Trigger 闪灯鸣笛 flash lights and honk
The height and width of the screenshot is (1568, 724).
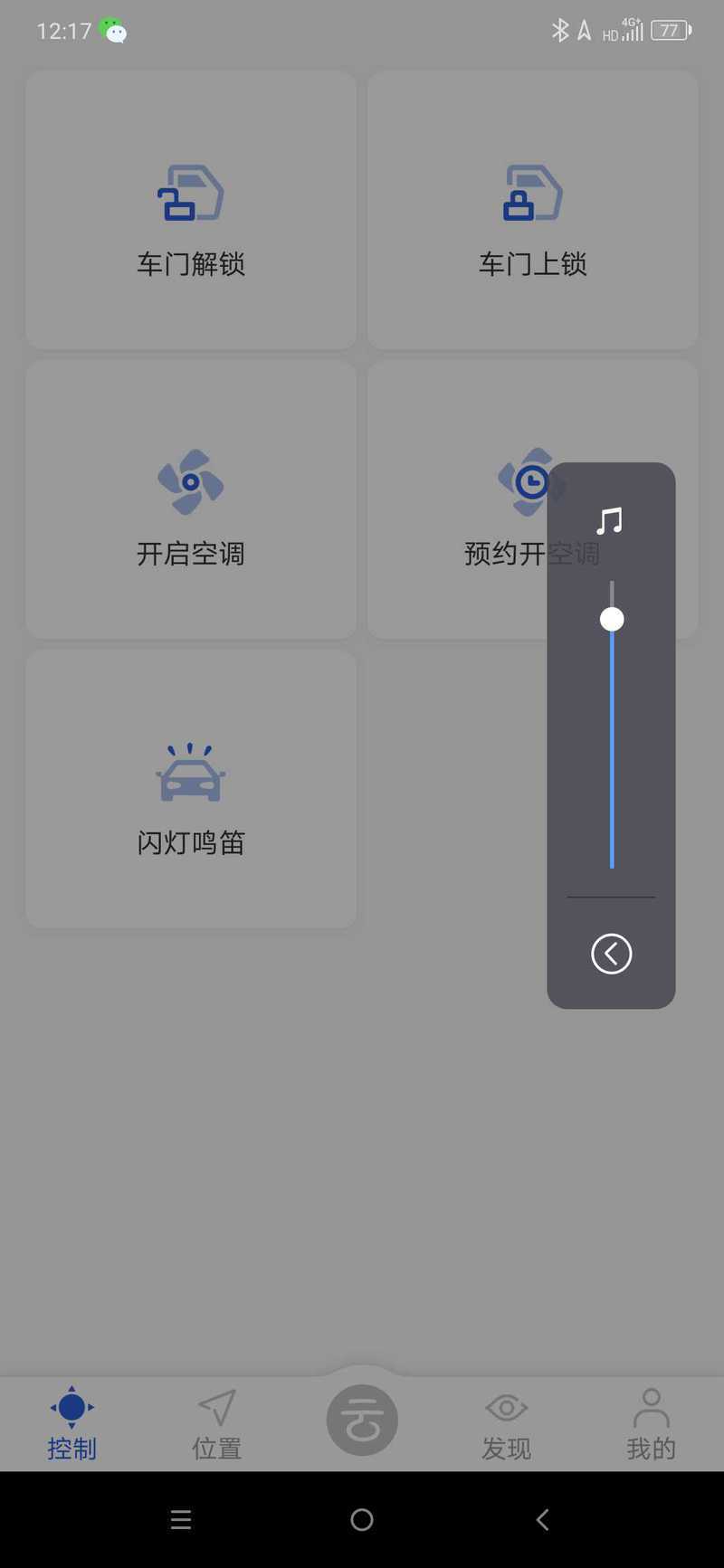pos(191,789)
